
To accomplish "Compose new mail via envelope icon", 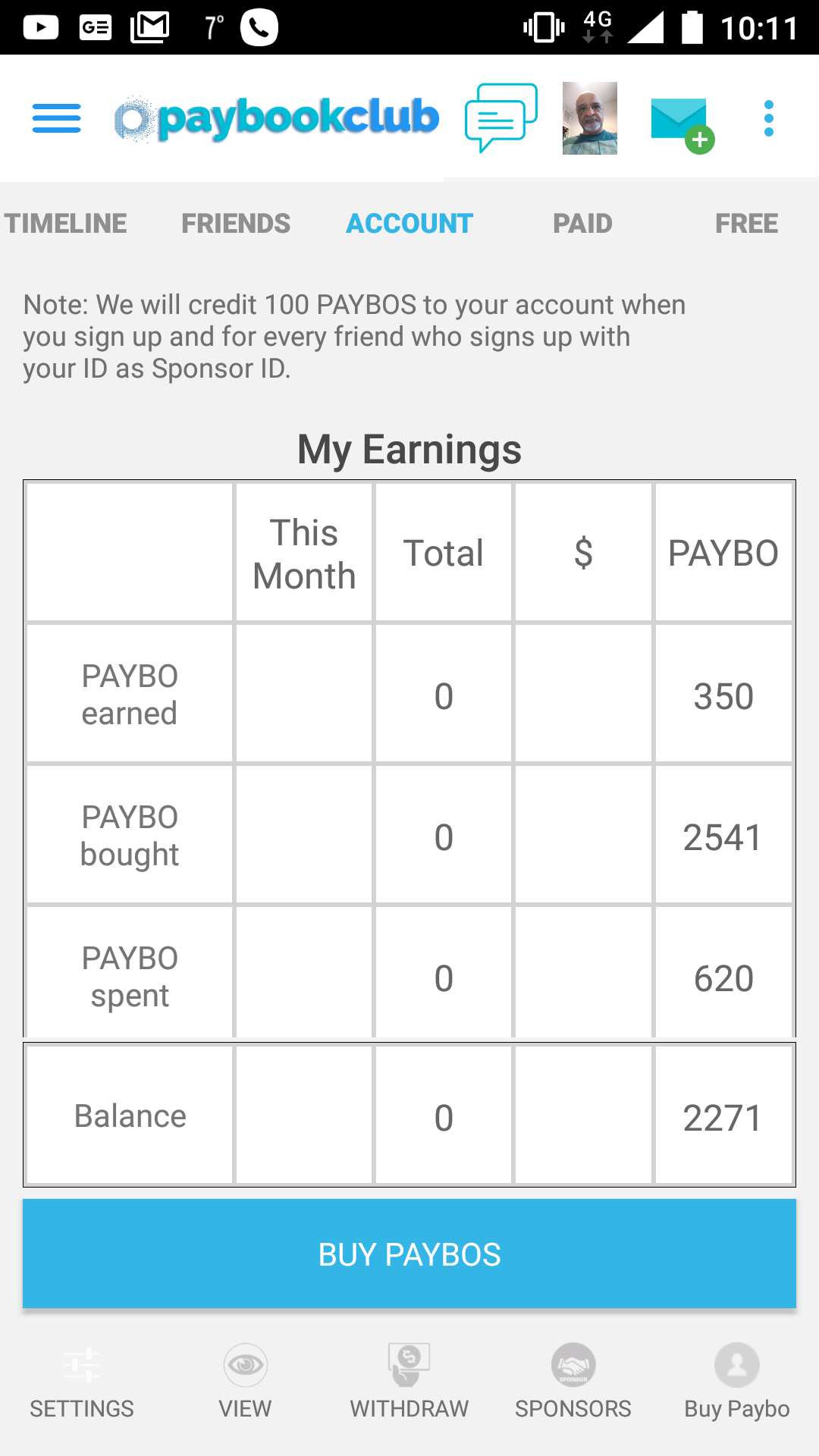I will (x=681, y=123).
